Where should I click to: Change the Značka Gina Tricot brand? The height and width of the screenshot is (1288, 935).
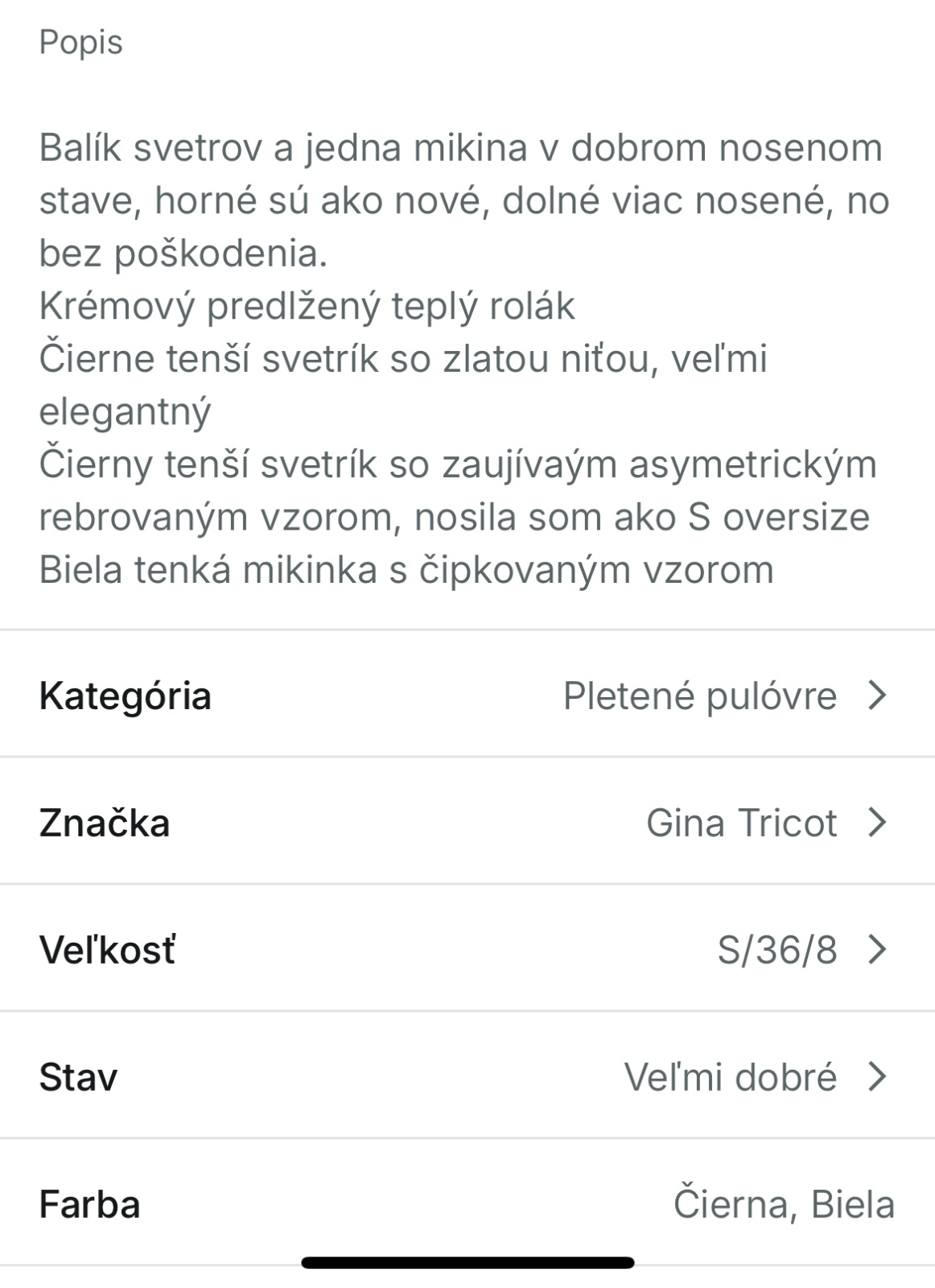click(x=467, y=822)
